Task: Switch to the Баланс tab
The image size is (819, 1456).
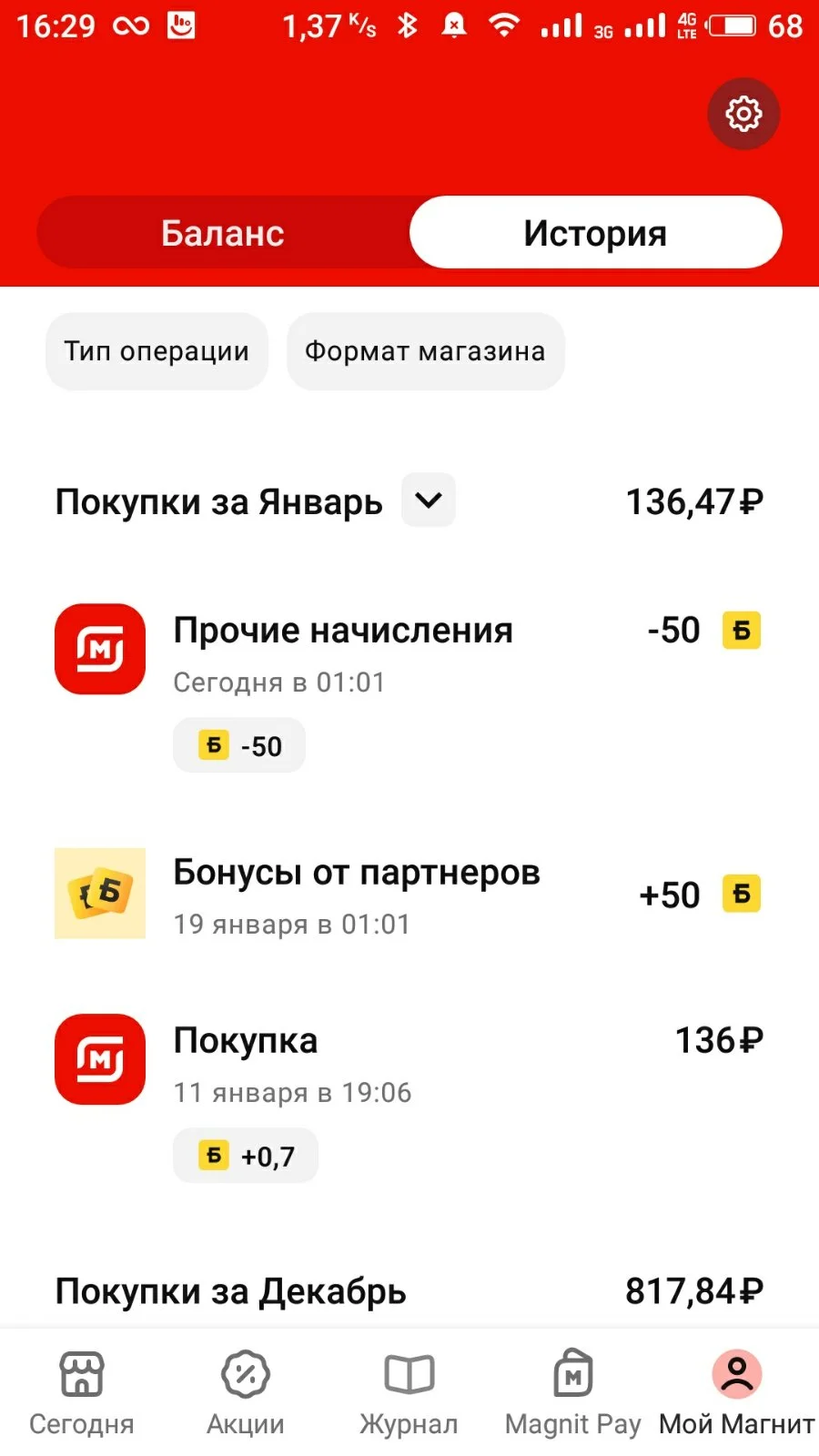Action: click(x=223, y=233)
